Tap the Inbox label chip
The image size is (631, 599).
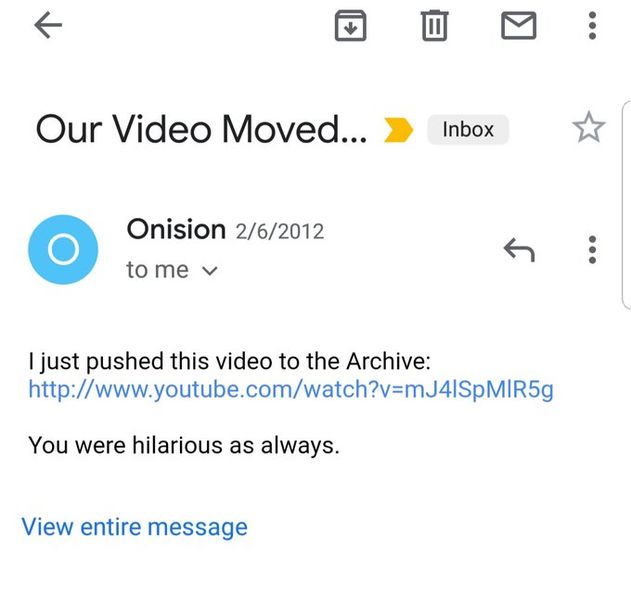[x=467, y=129]
